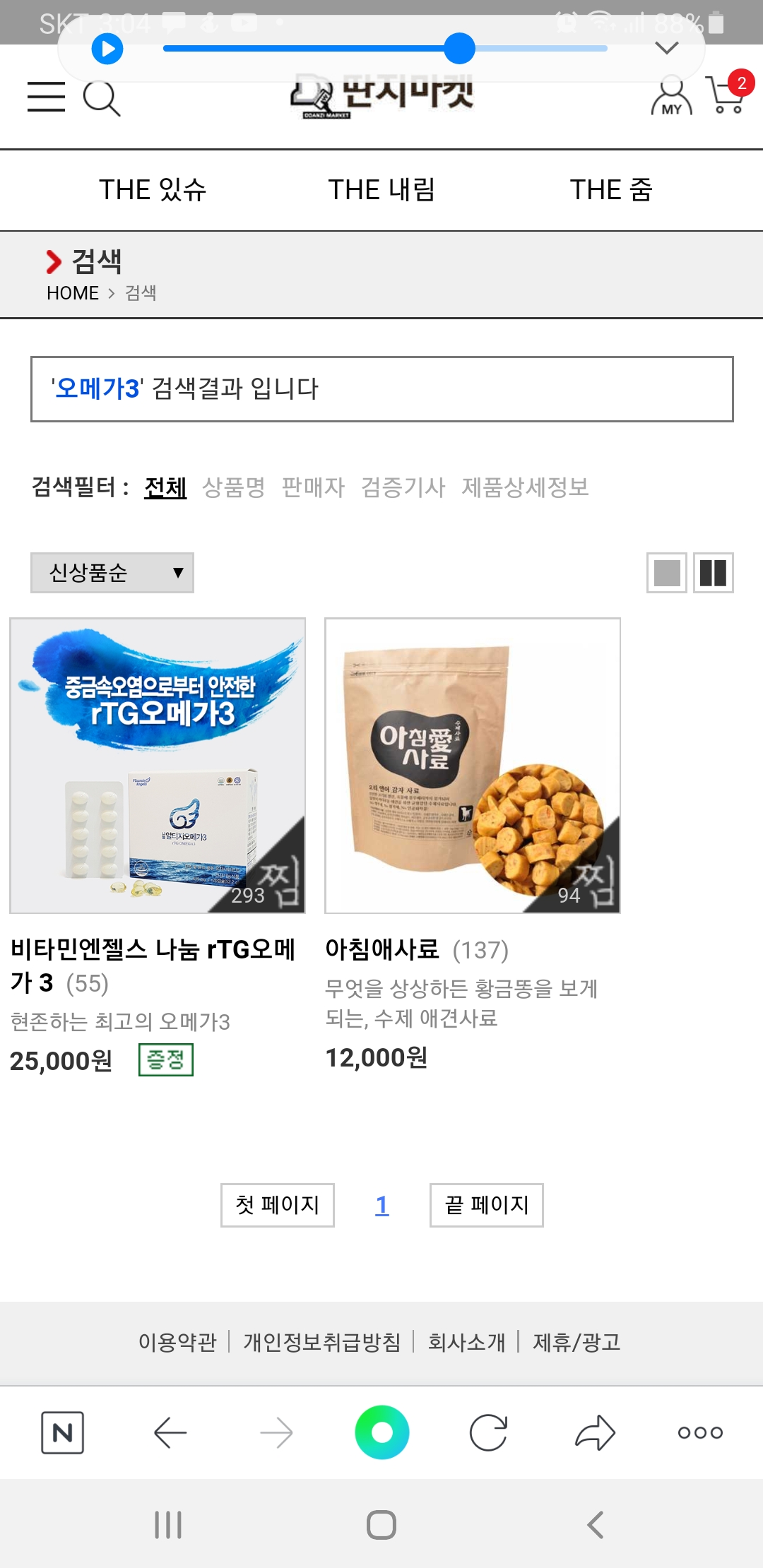This screenshot has width=763, height=1568.
Task: Switch to the THE 줌 tab
Action: tap(611, 190)
